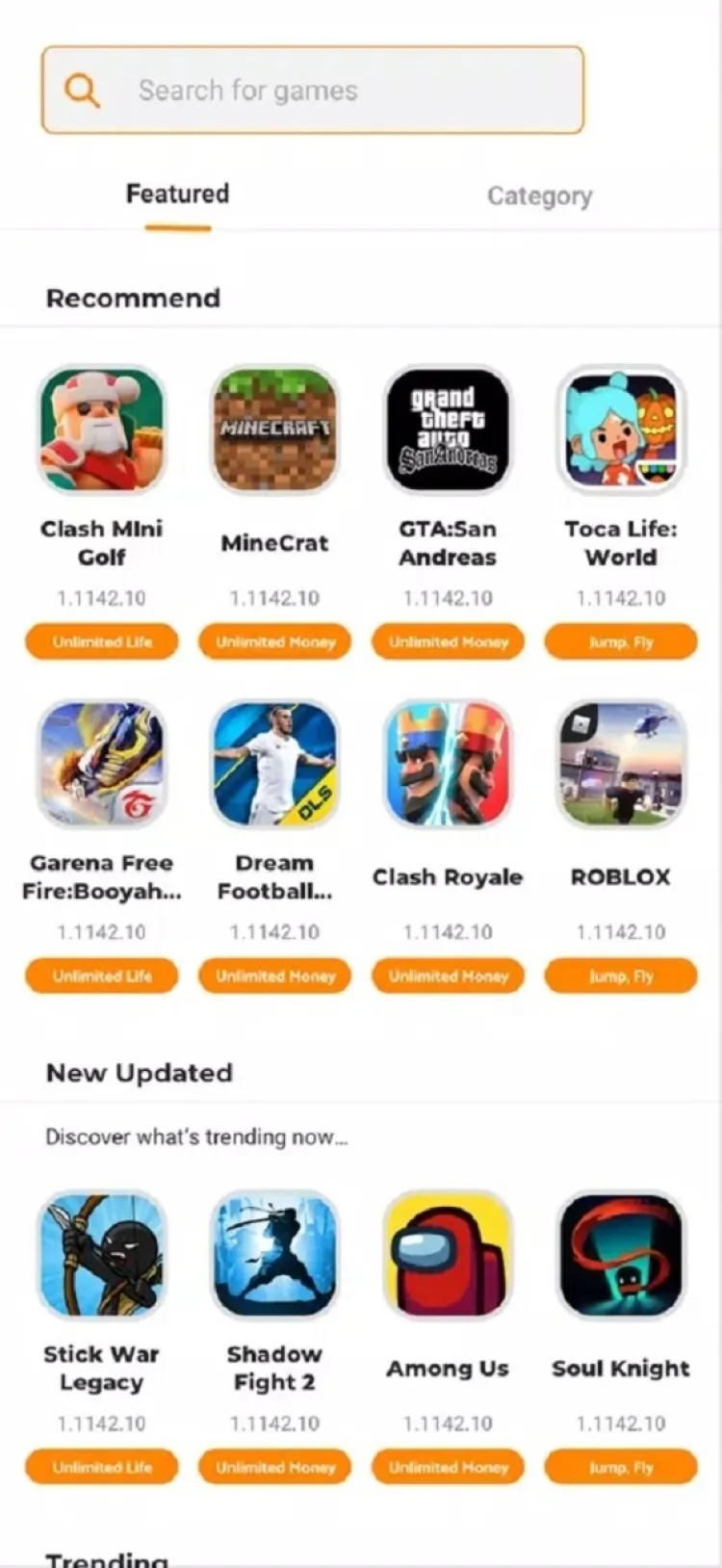The image size is (722, 1568).
Task: Open Stick War Legacy
Action: pyautogui.click(x=102, y=1255)
